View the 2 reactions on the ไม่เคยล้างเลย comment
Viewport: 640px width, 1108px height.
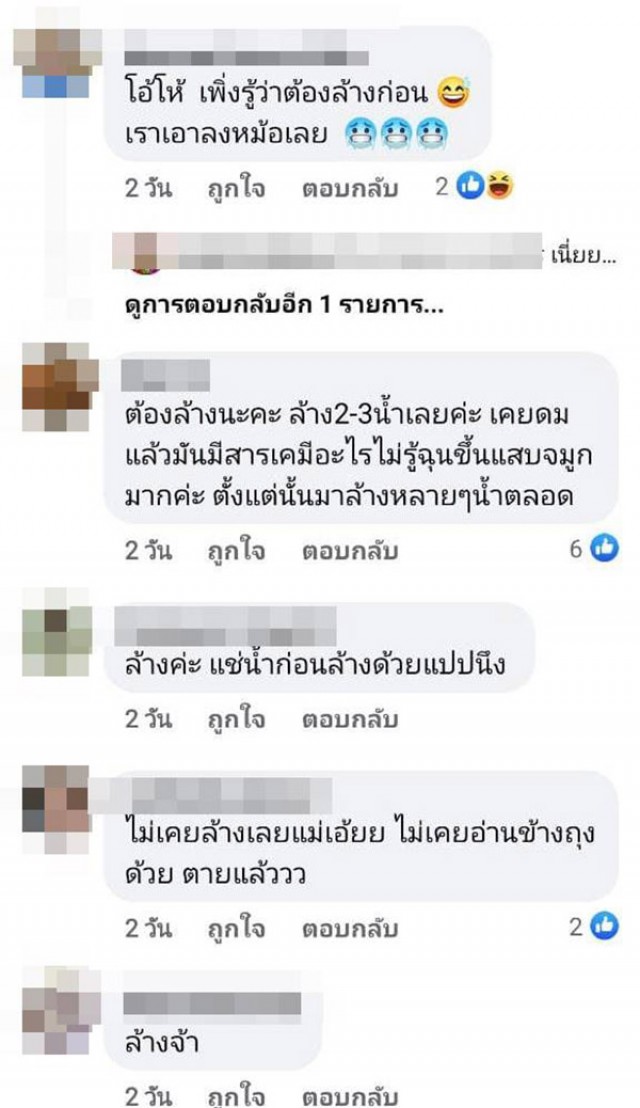click(594, 927)
